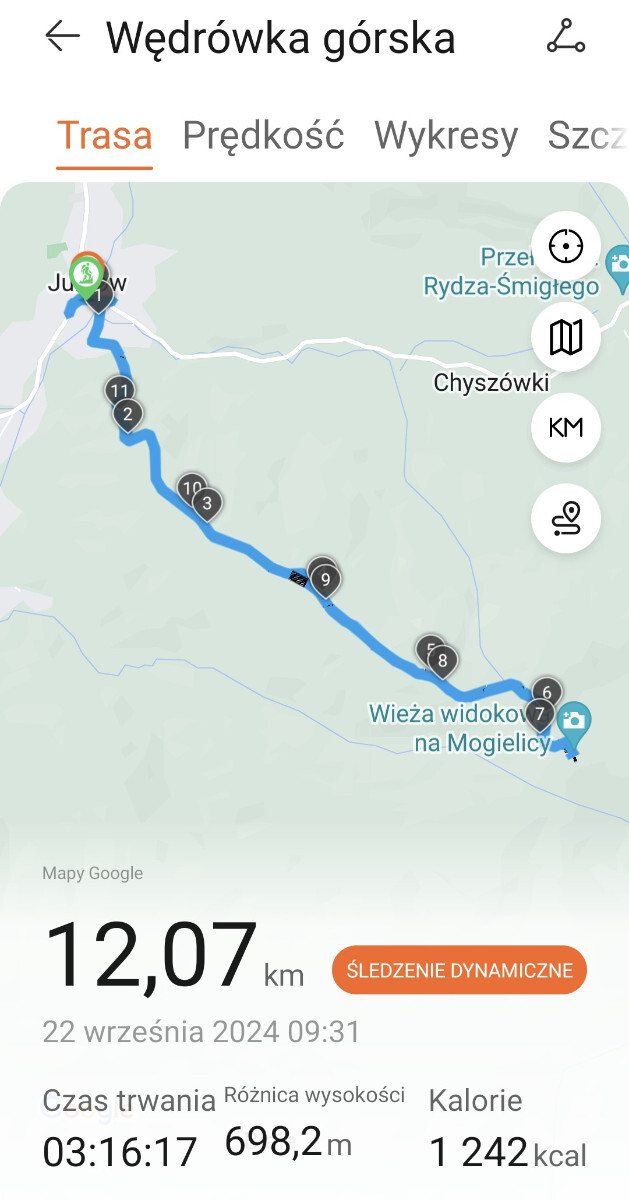Go back using the top-left arrow
The height and width of the screenshot is (1200, 629).
[62, 37]
